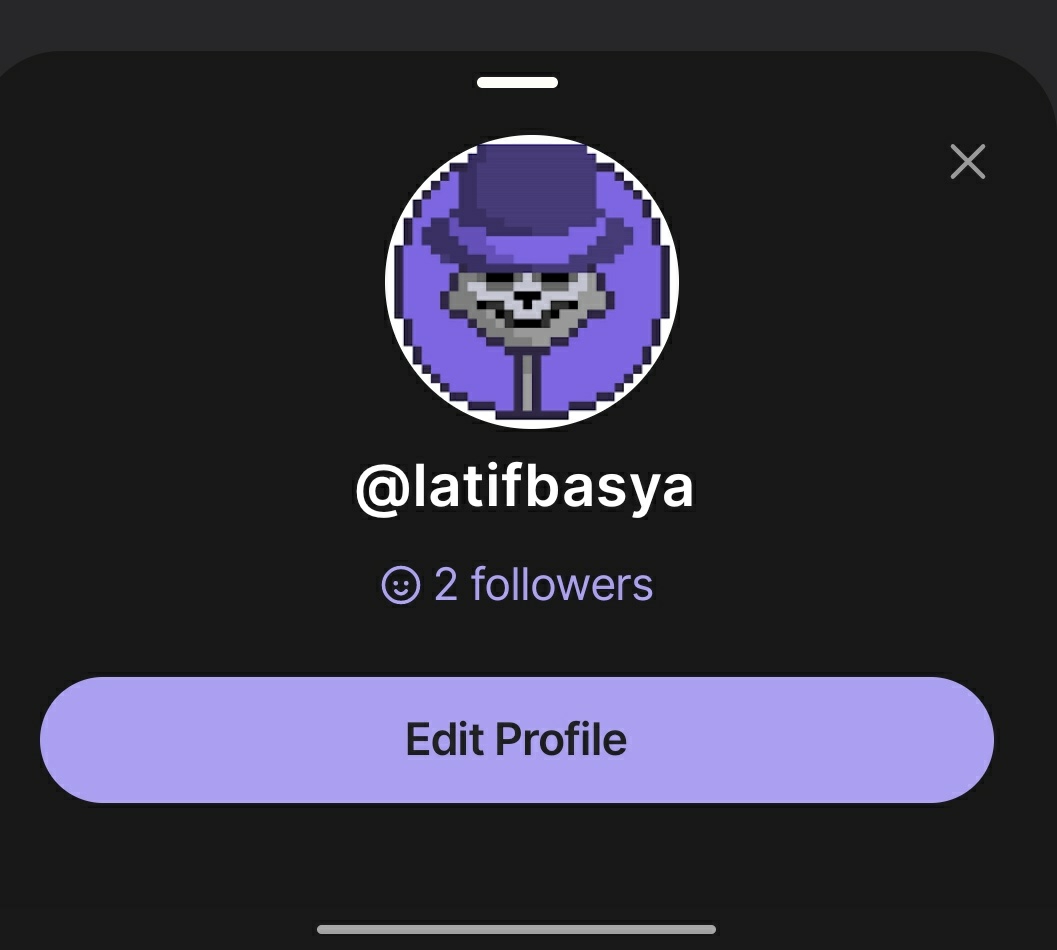This screenshot has height=950, width=1057.
Task: Close the profile sheet
Action: click(967, 161)
